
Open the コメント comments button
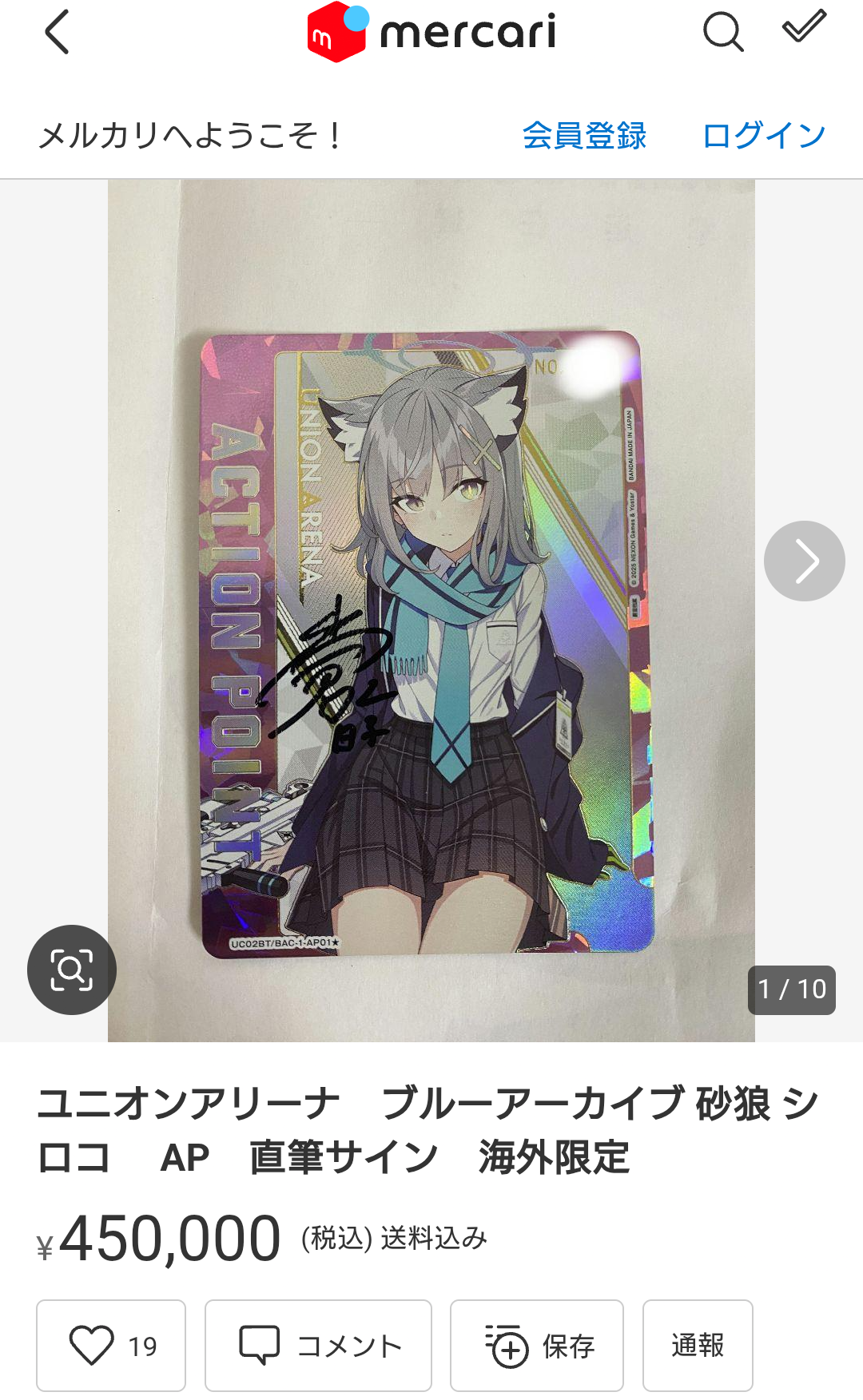pos(318,1346)
